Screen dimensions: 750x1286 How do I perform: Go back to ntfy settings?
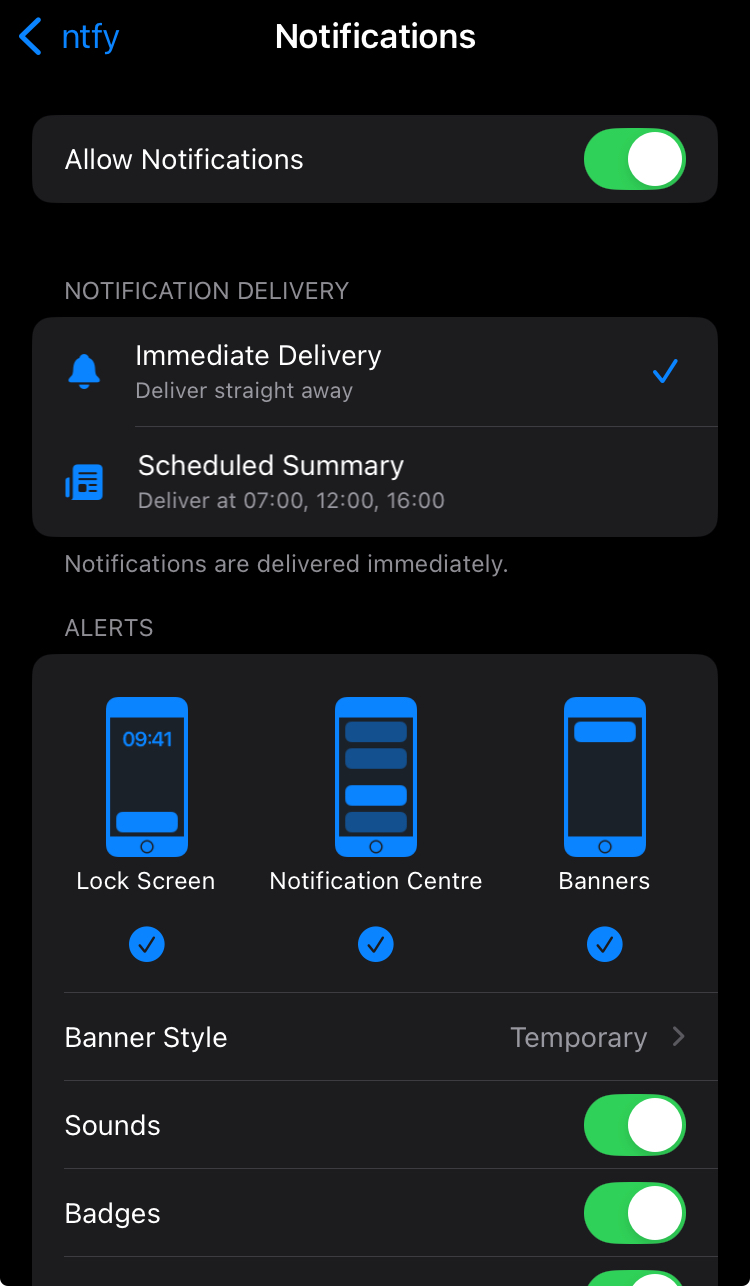[68, 38]
